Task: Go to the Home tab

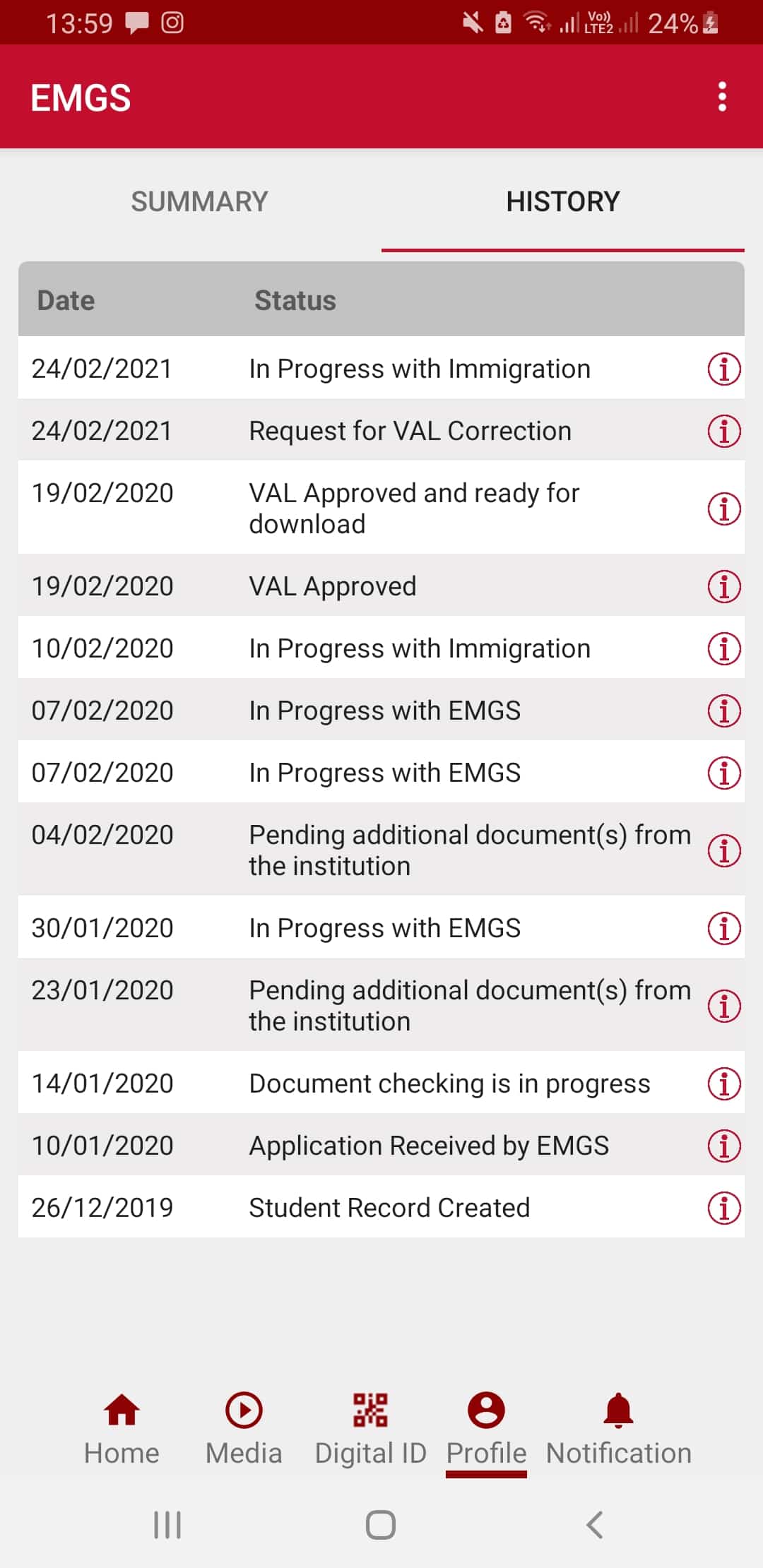Action: tap(122, 1428)
